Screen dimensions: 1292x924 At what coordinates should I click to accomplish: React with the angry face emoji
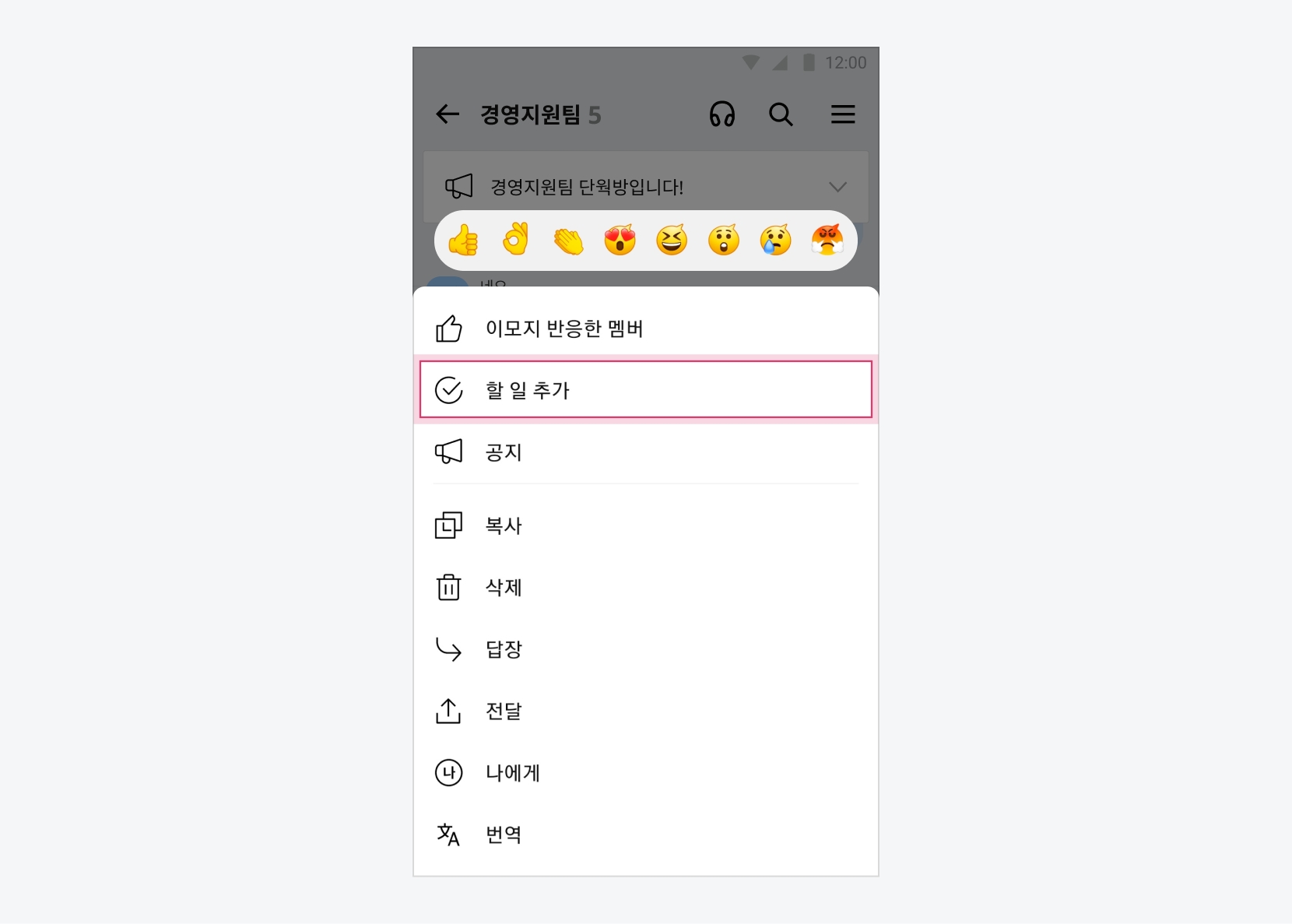point(827,240)
